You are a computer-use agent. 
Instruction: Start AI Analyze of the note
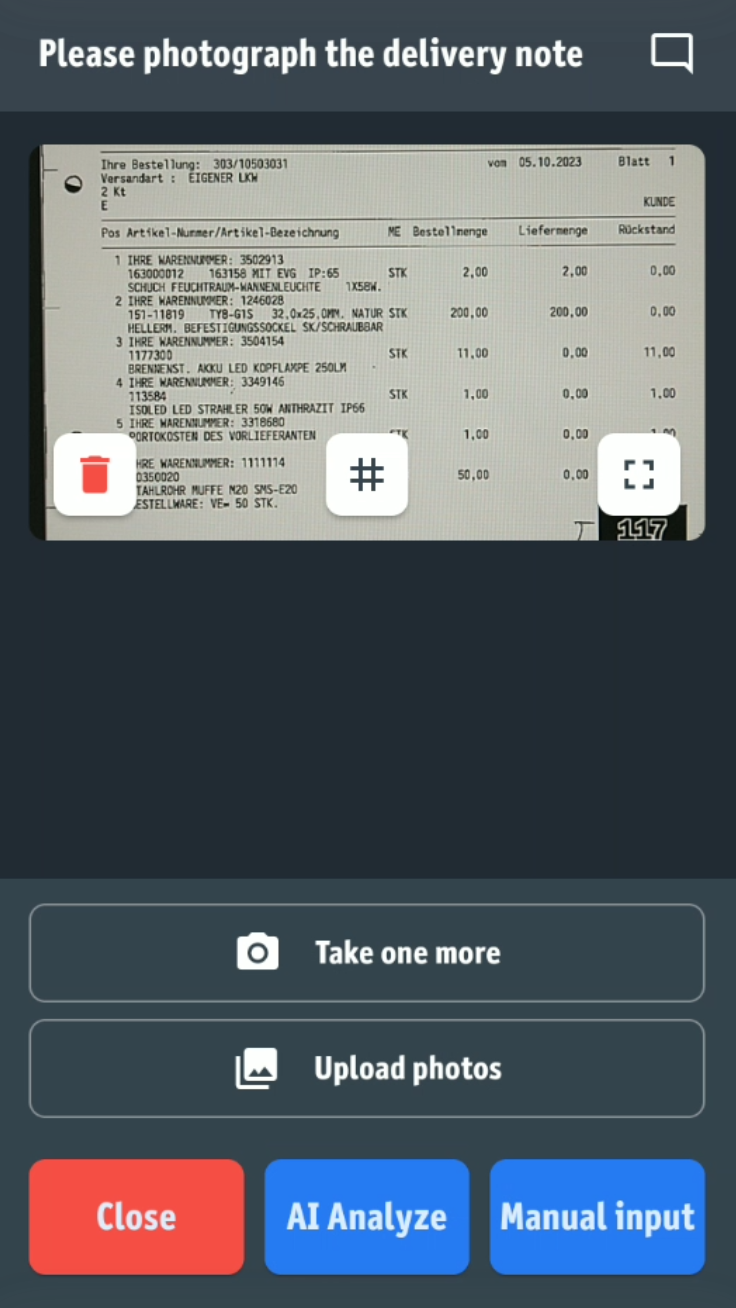(367, 1217)
